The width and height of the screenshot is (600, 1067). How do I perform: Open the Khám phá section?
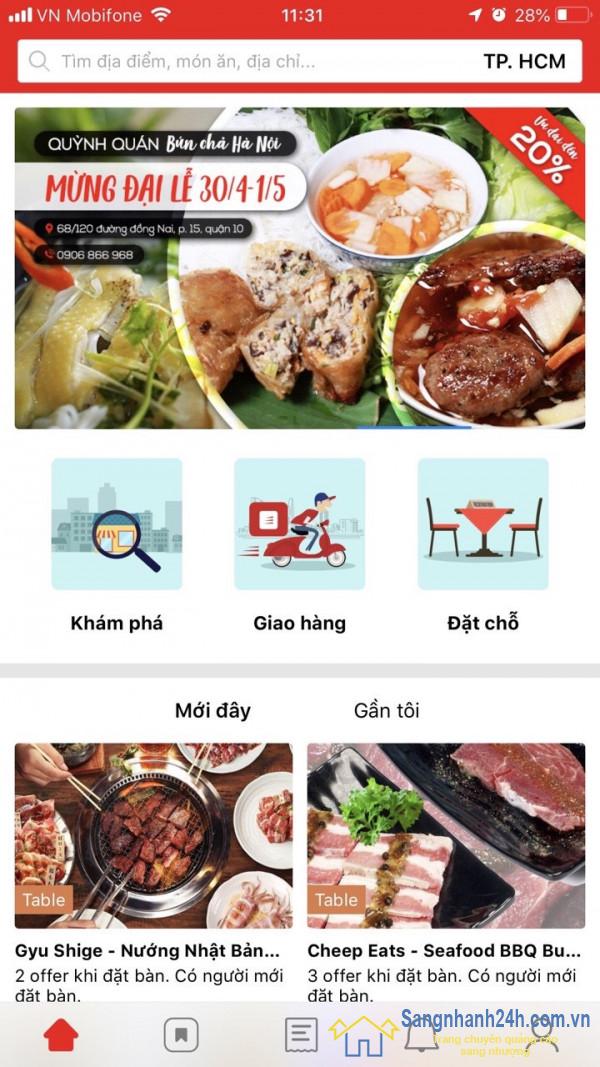[x=117, y=545]
